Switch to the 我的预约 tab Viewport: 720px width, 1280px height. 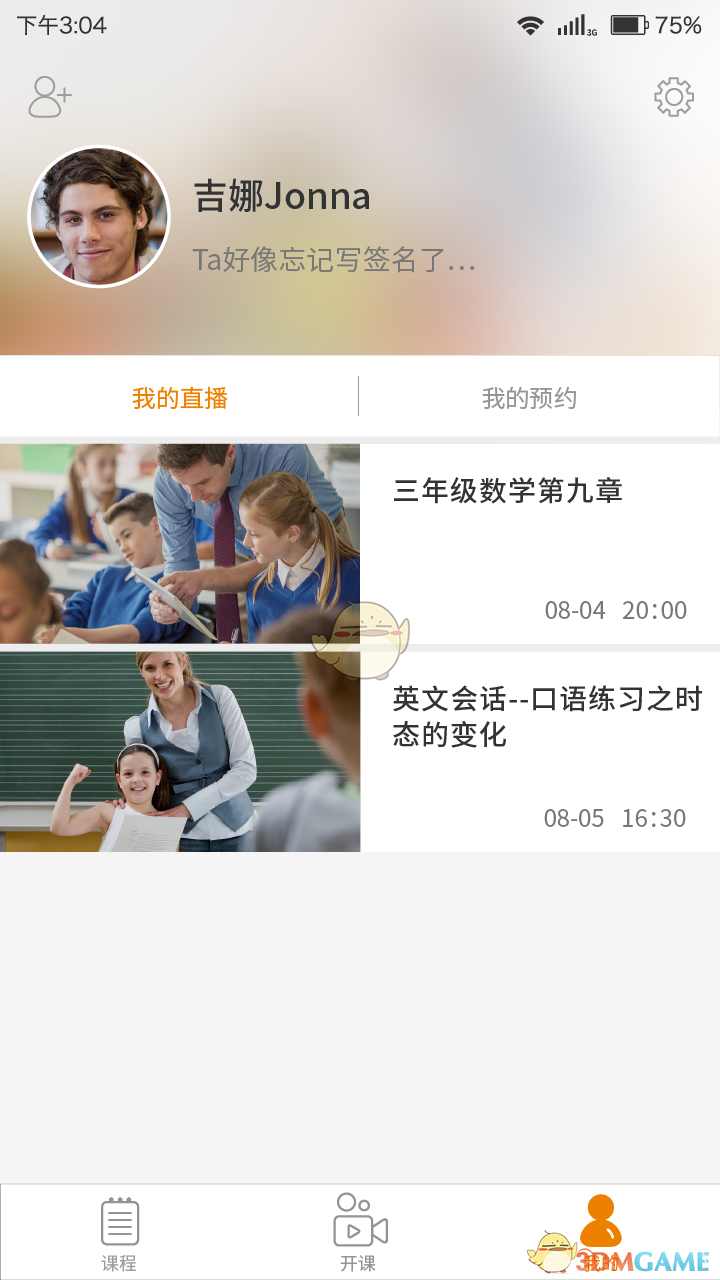[529, 398]
